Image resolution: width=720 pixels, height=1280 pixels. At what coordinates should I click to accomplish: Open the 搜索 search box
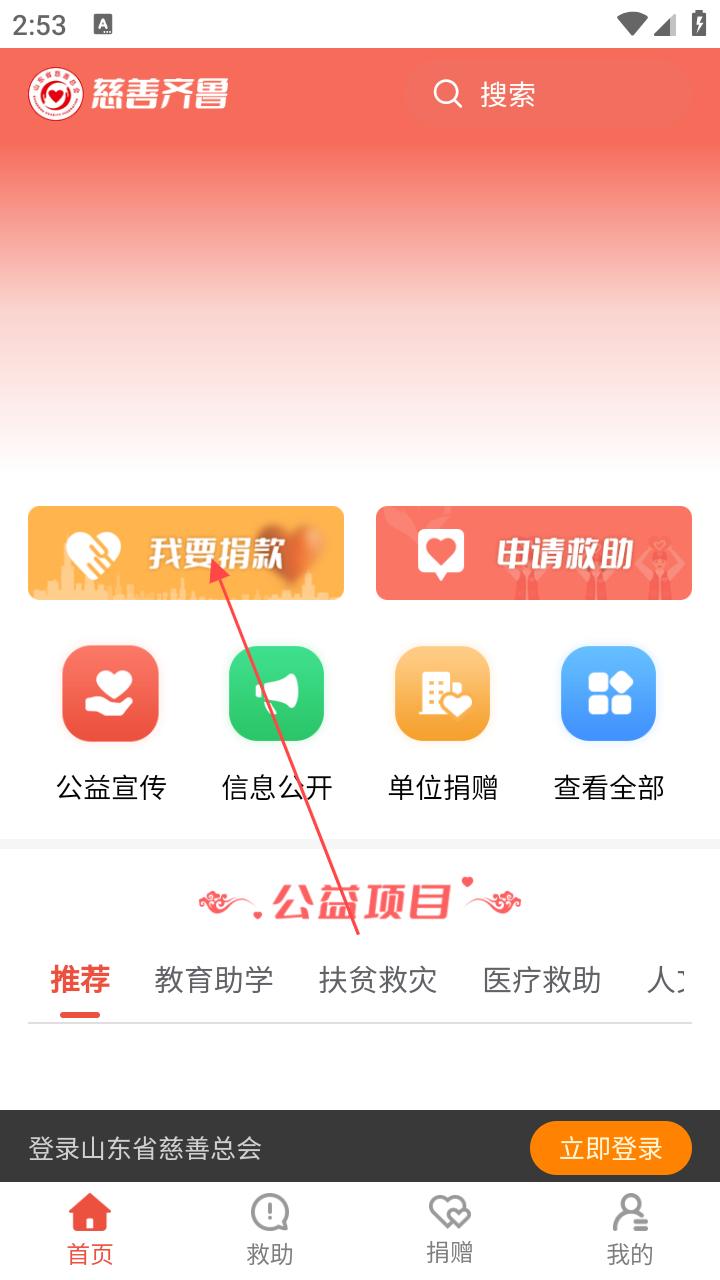tap(548, 95)
